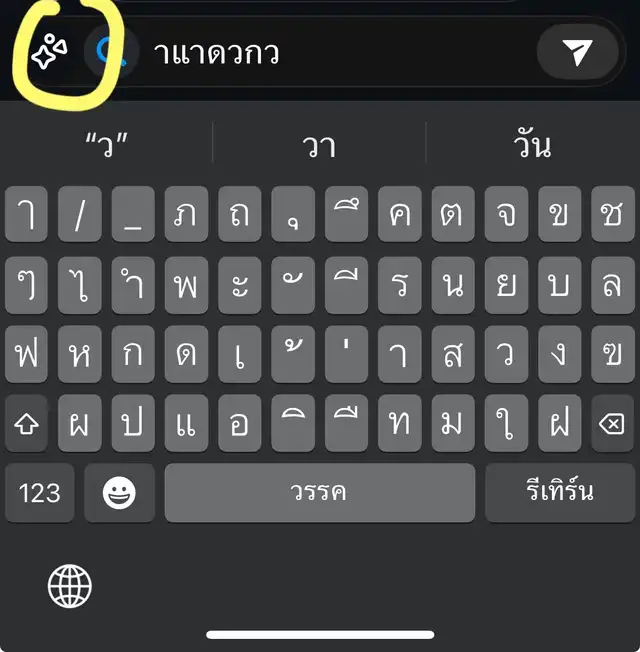The width and height of the screenshot is (640, 652).
Task: Choose the suggestion วัน
Action: [x=532, y=146]
